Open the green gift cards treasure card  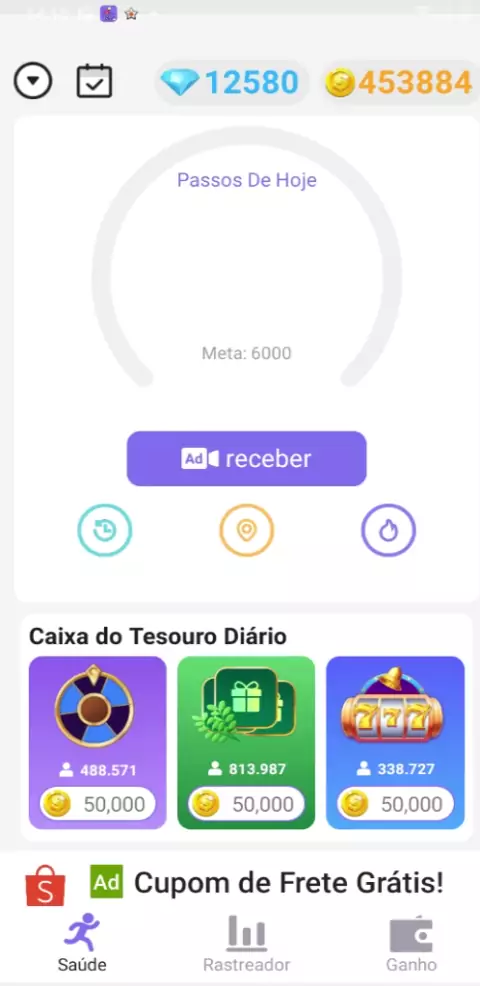[x=247, y=743]
